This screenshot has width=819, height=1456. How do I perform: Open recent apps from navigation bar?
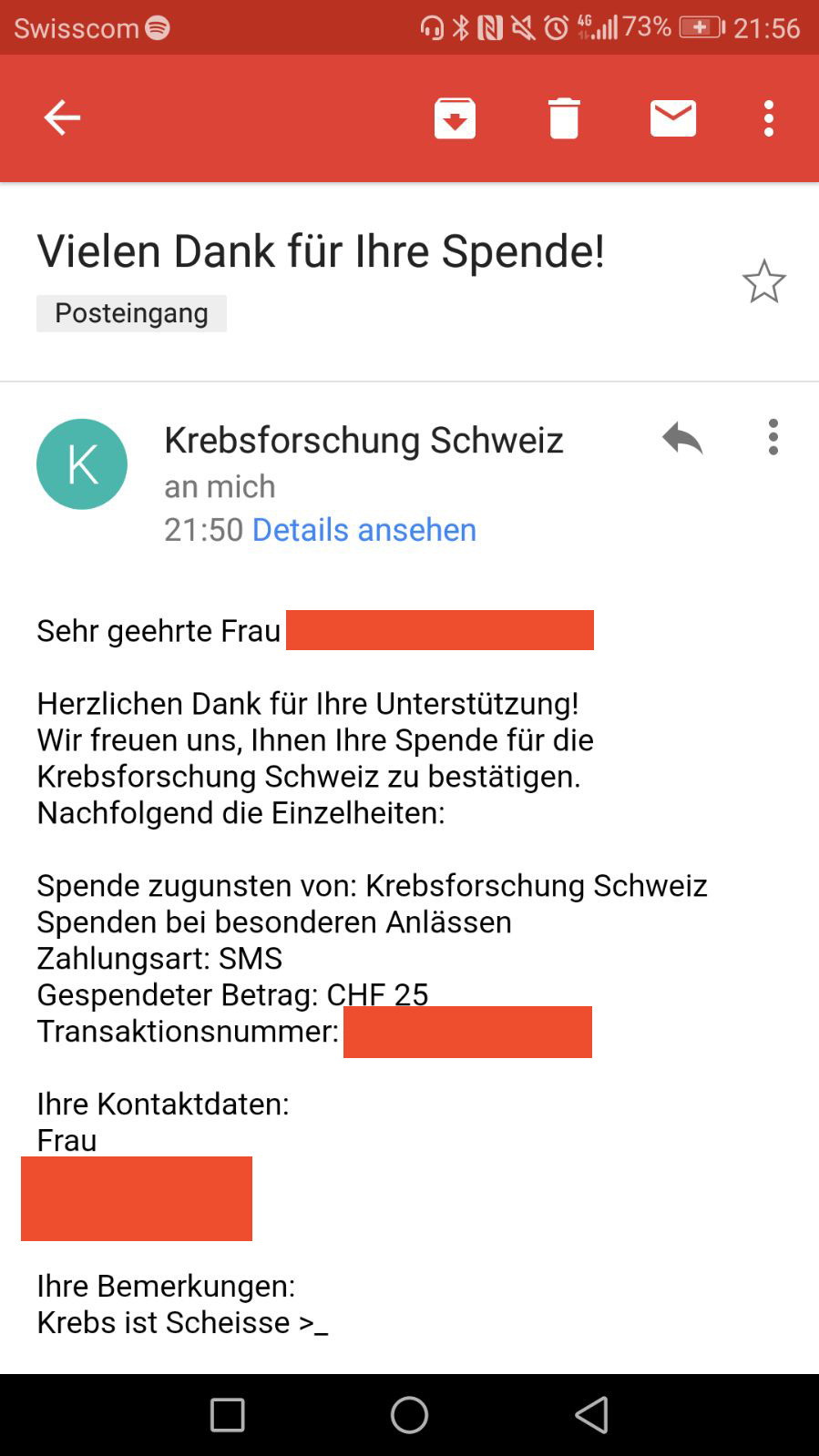click(x=227, y=1415)
